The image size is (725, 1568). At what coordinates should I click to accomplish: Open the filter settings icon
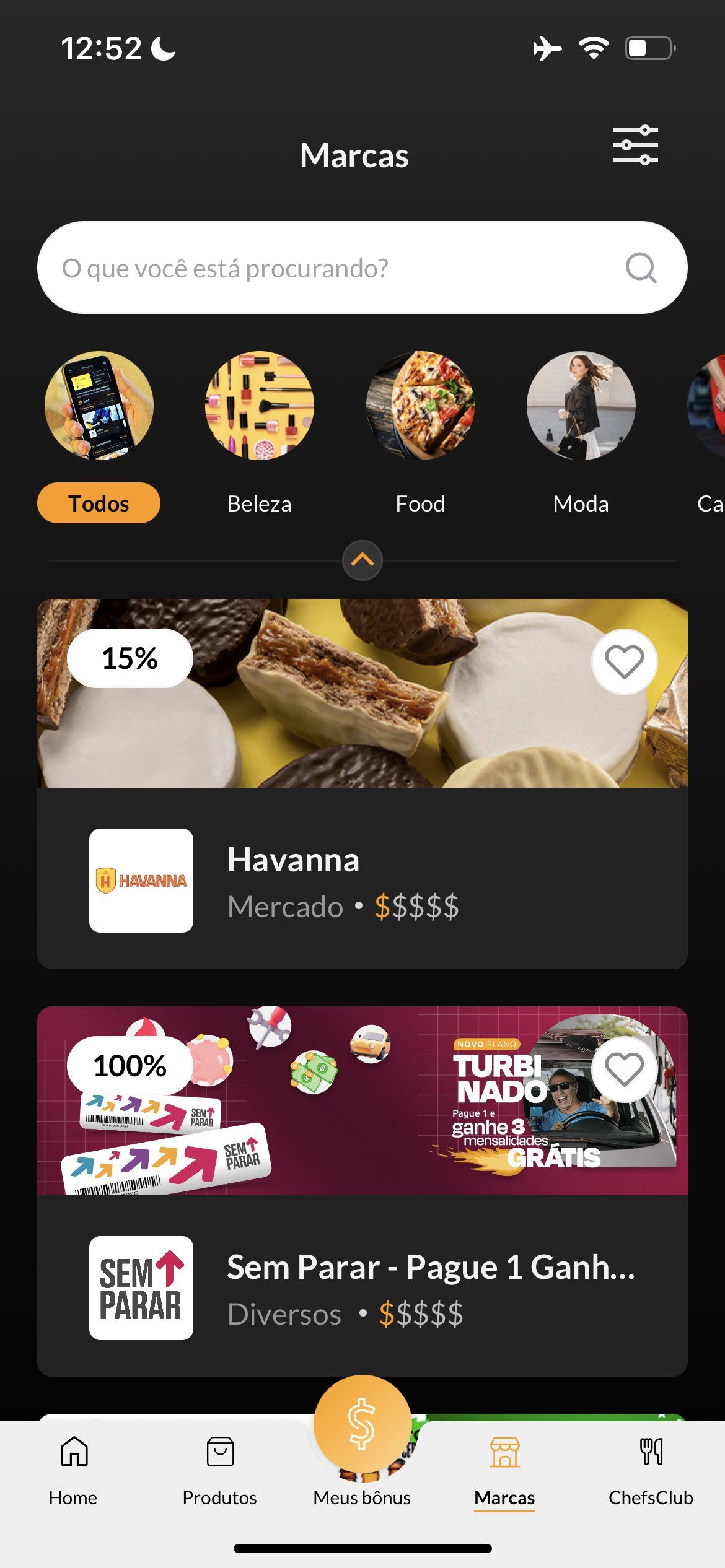[635, 145]
